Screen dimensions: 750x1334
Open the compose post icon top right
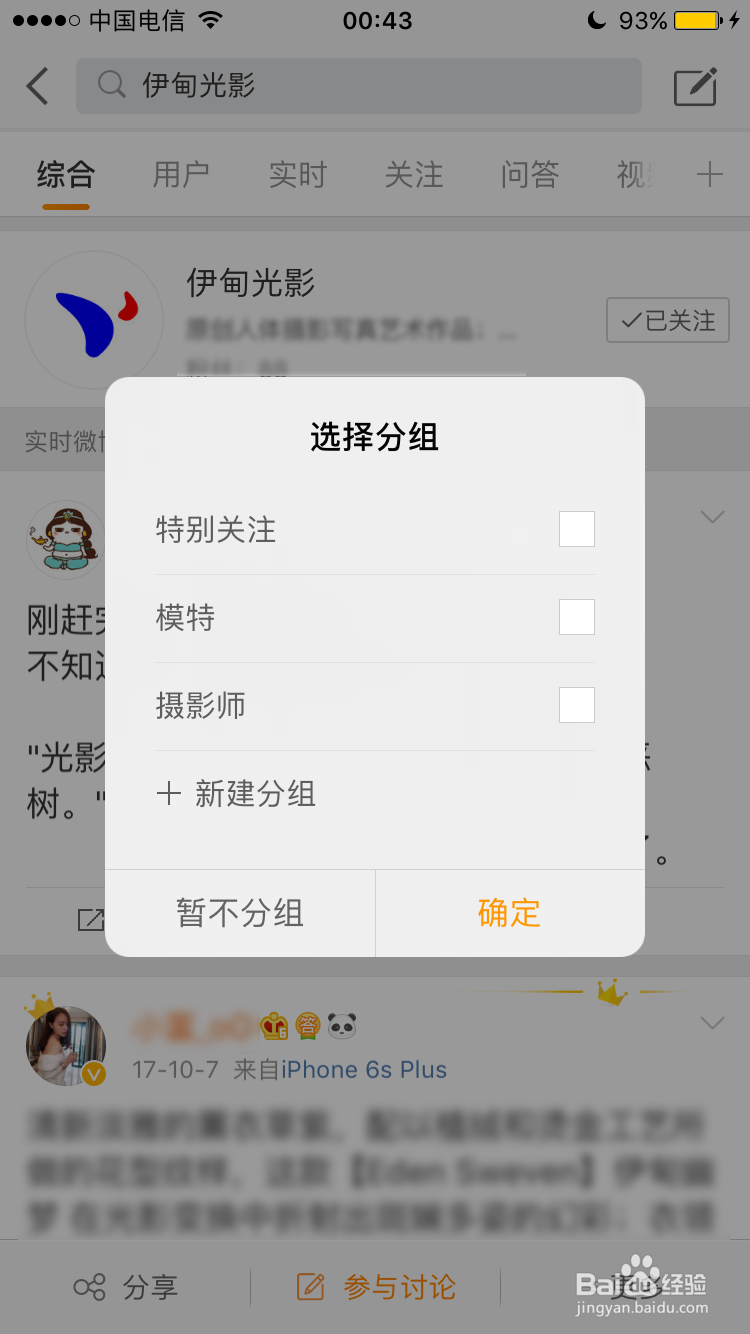click(696, 86)
